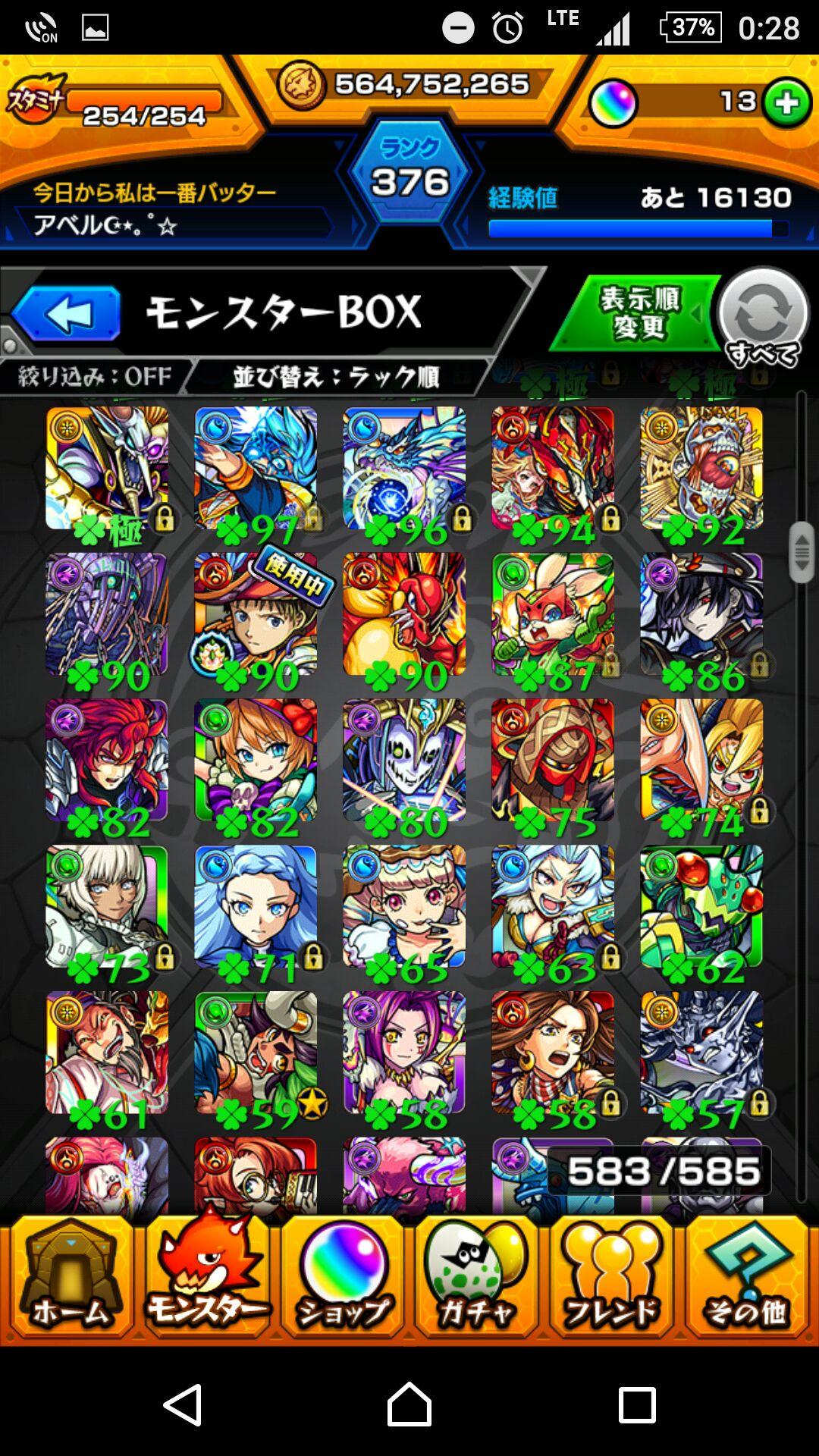
Task: Open 表示順変更 display order options
Action: coord(639,313)
